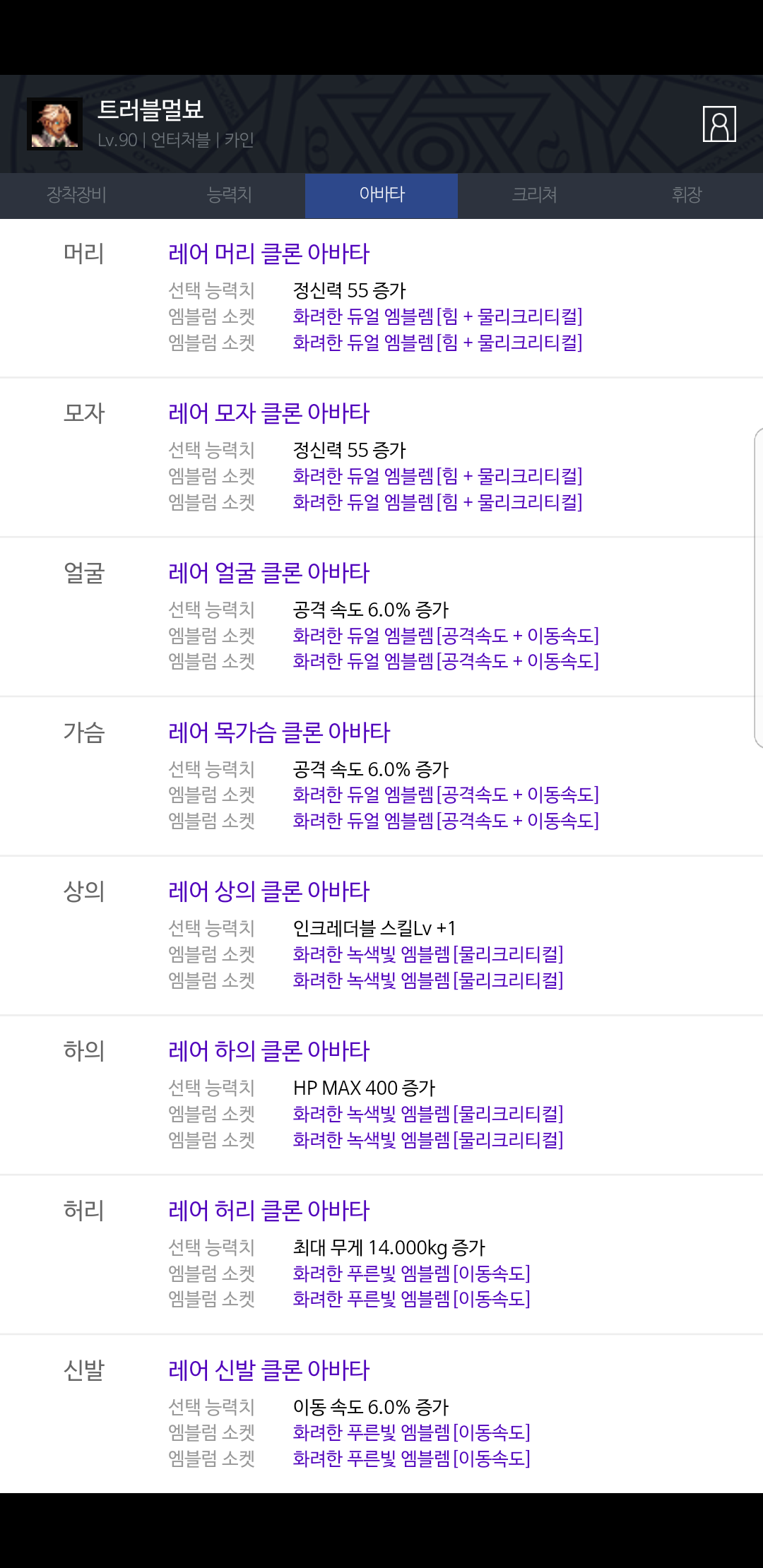Switch to the 크리쳐 tab
This screenshot has width=763, height=1568.
pyautogui.click(x=534, y=195)
